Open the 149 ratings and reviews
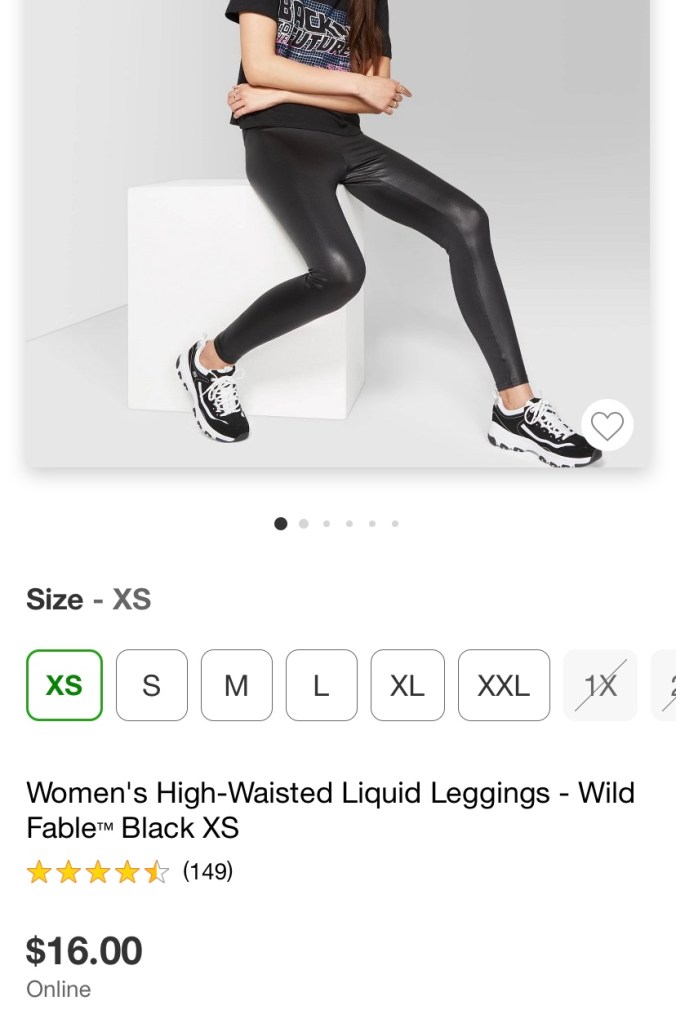Image resolution: width=676 pixels, height=1023 pixels. point(207,872)
